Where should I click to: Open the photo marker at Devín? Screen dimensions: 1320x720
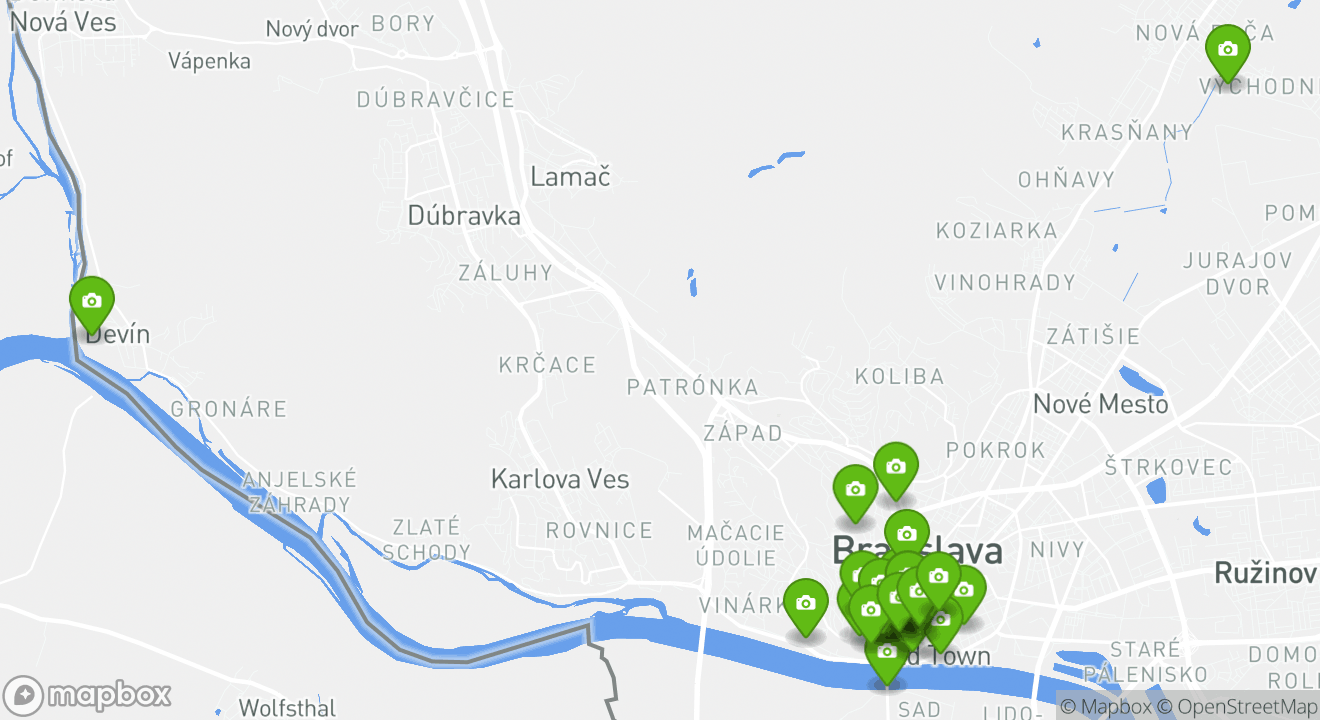tap(92, 301)
